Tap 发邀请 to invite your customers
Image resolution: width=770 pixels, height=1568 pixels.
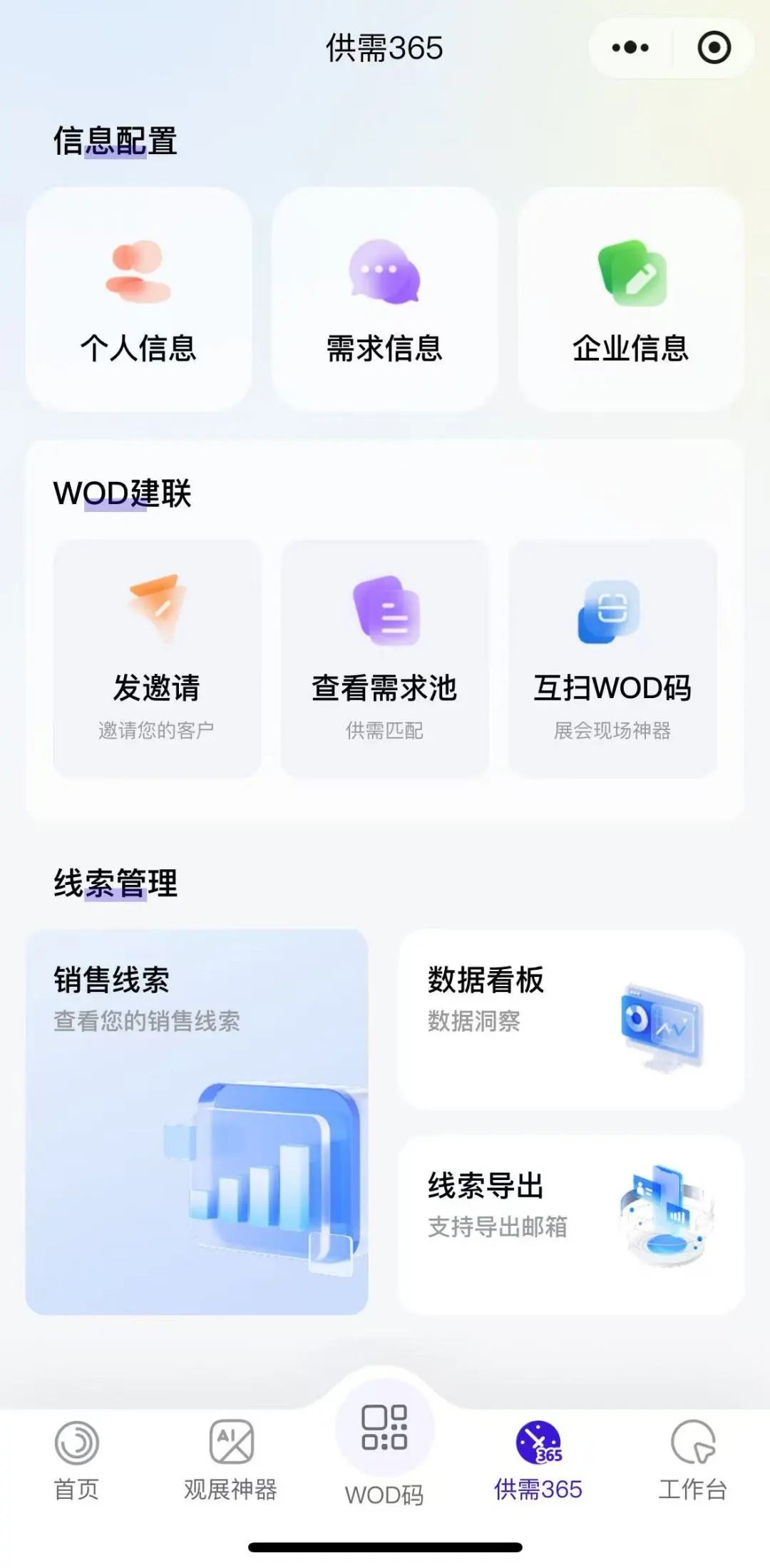[157, 657]
